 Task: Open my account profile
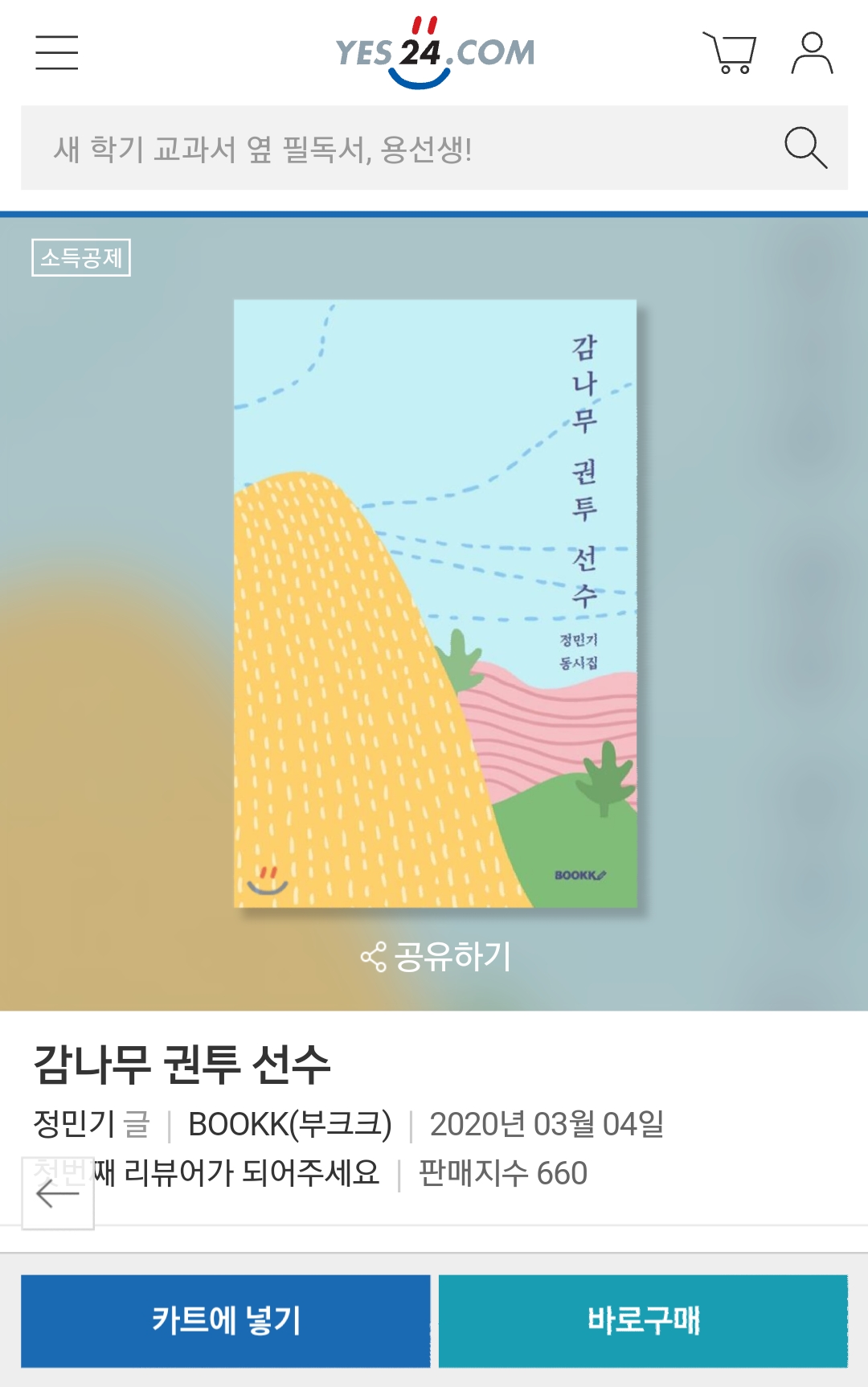(x=812, y=53)
